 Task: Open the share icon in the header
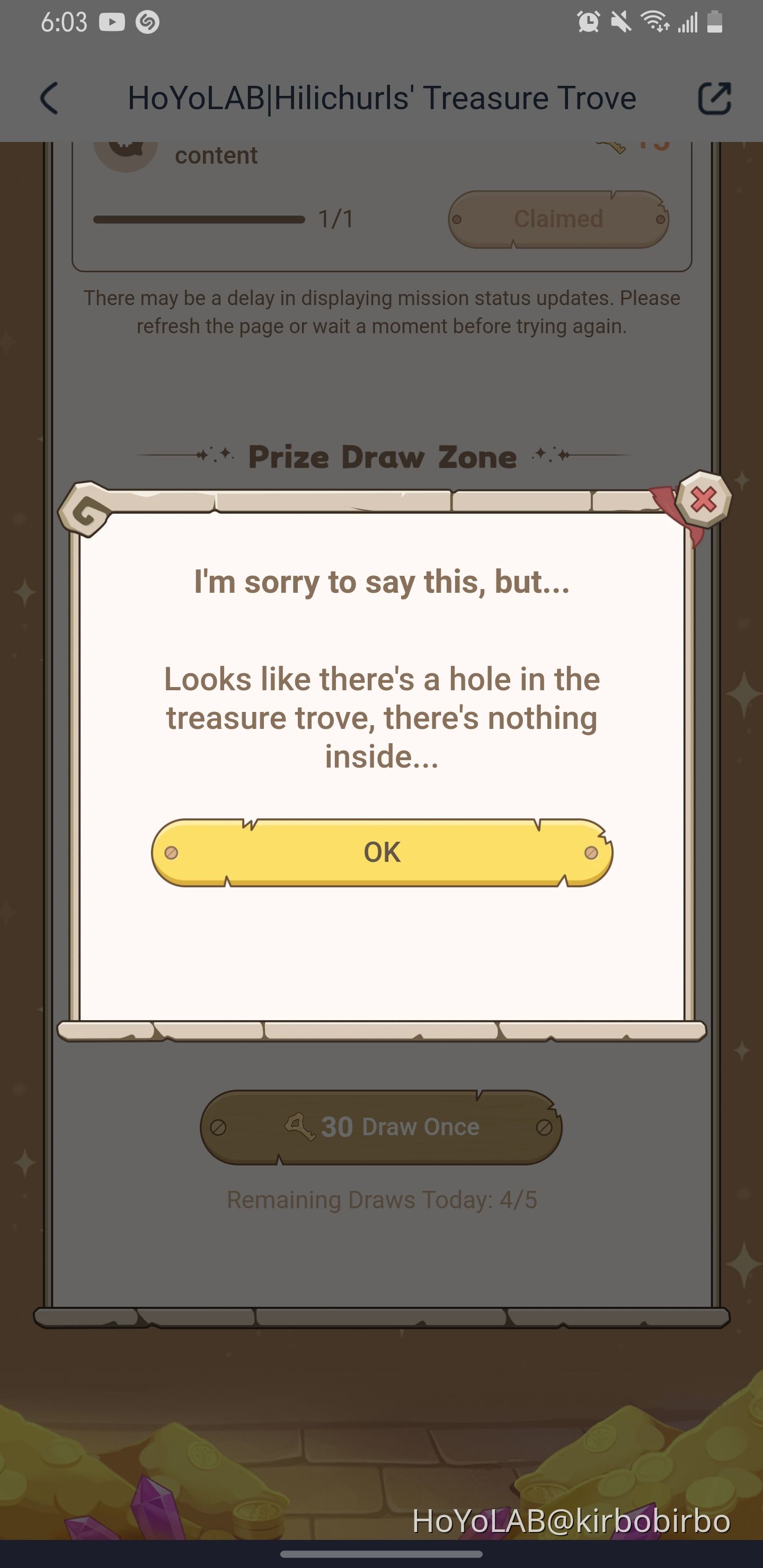[714, 98]
